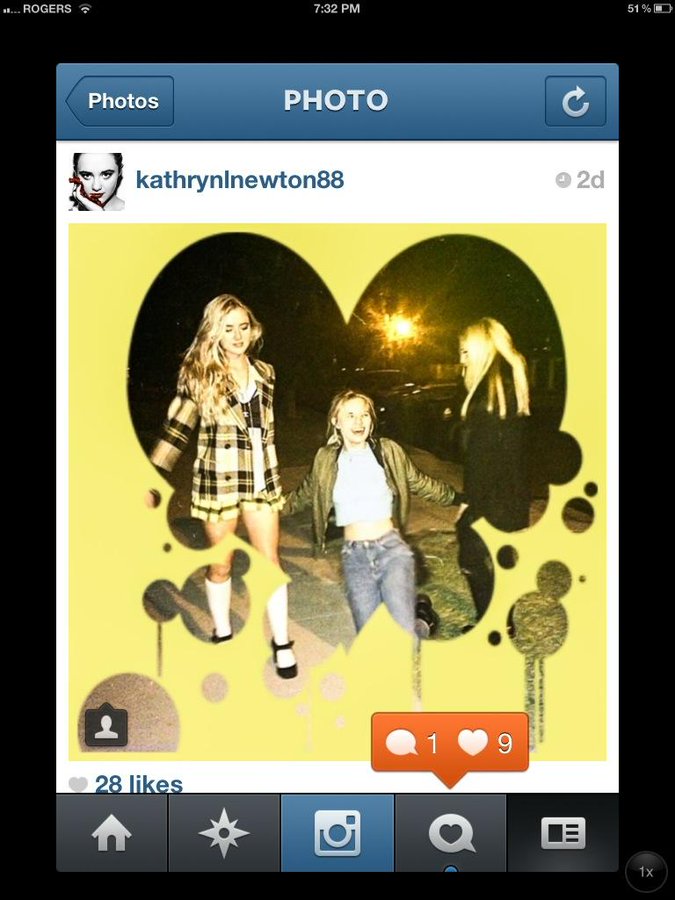The image size is (675, 900).
Task: Switch to the Profile tab
Action: click(x=563, y=833)
